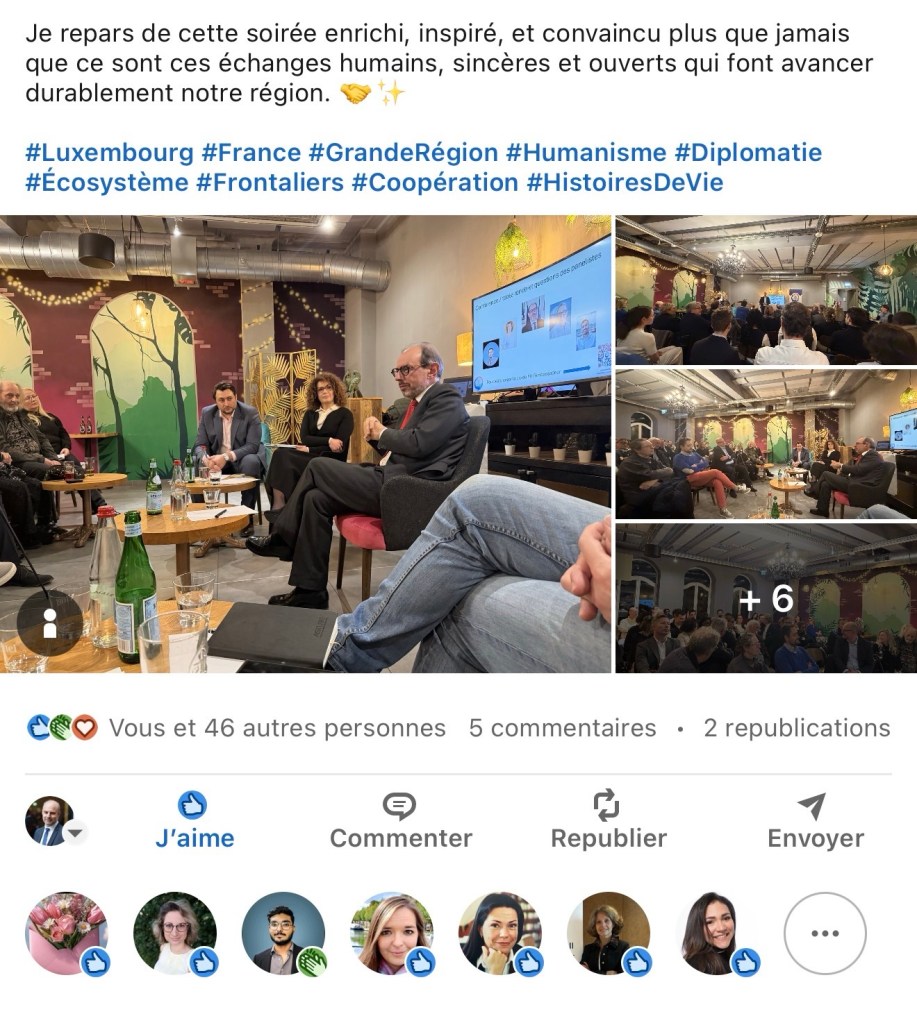This screenshot has width=917, height=1023.
Task: Tap the #Luxembourg hashtag
Action: [x=109, y=153]
